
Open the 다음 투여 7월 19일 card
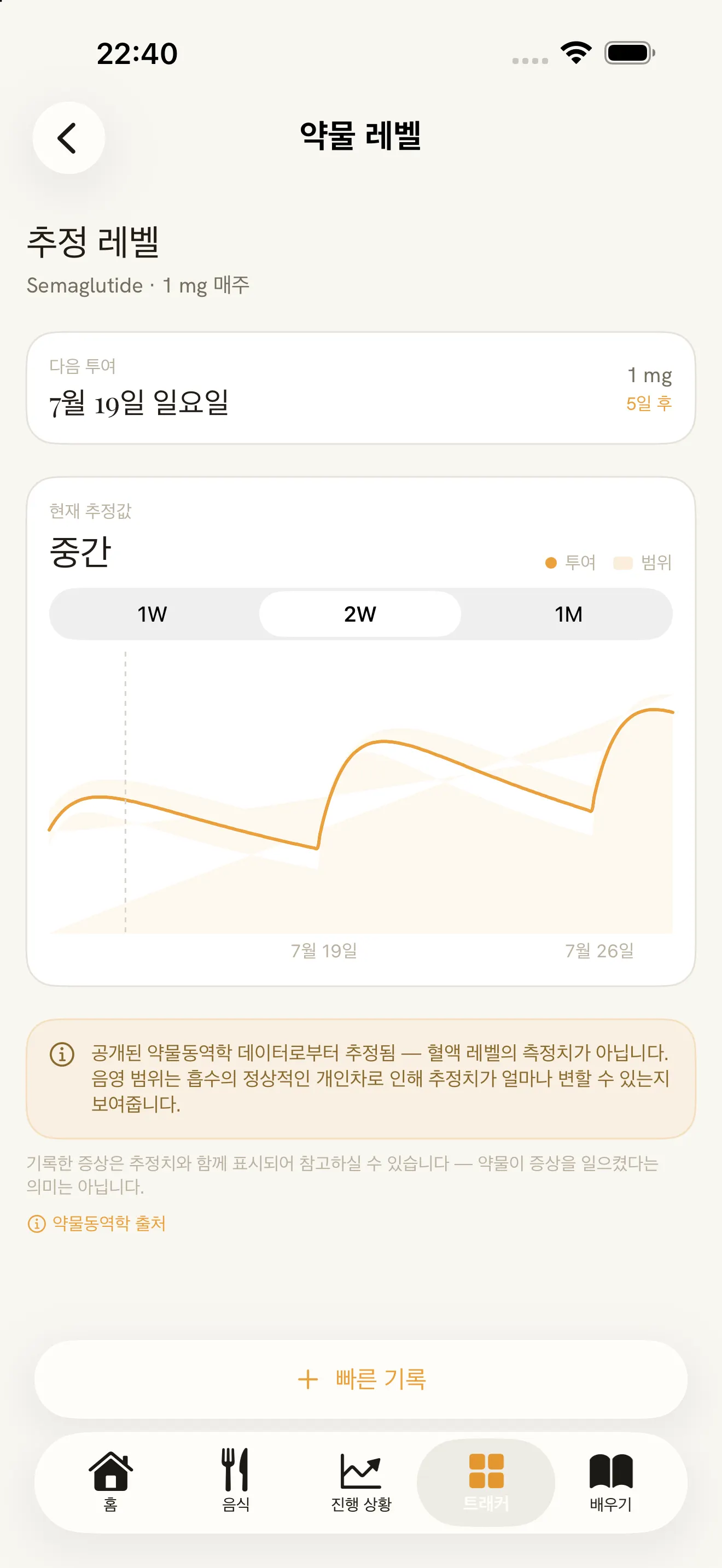point(361,388)
